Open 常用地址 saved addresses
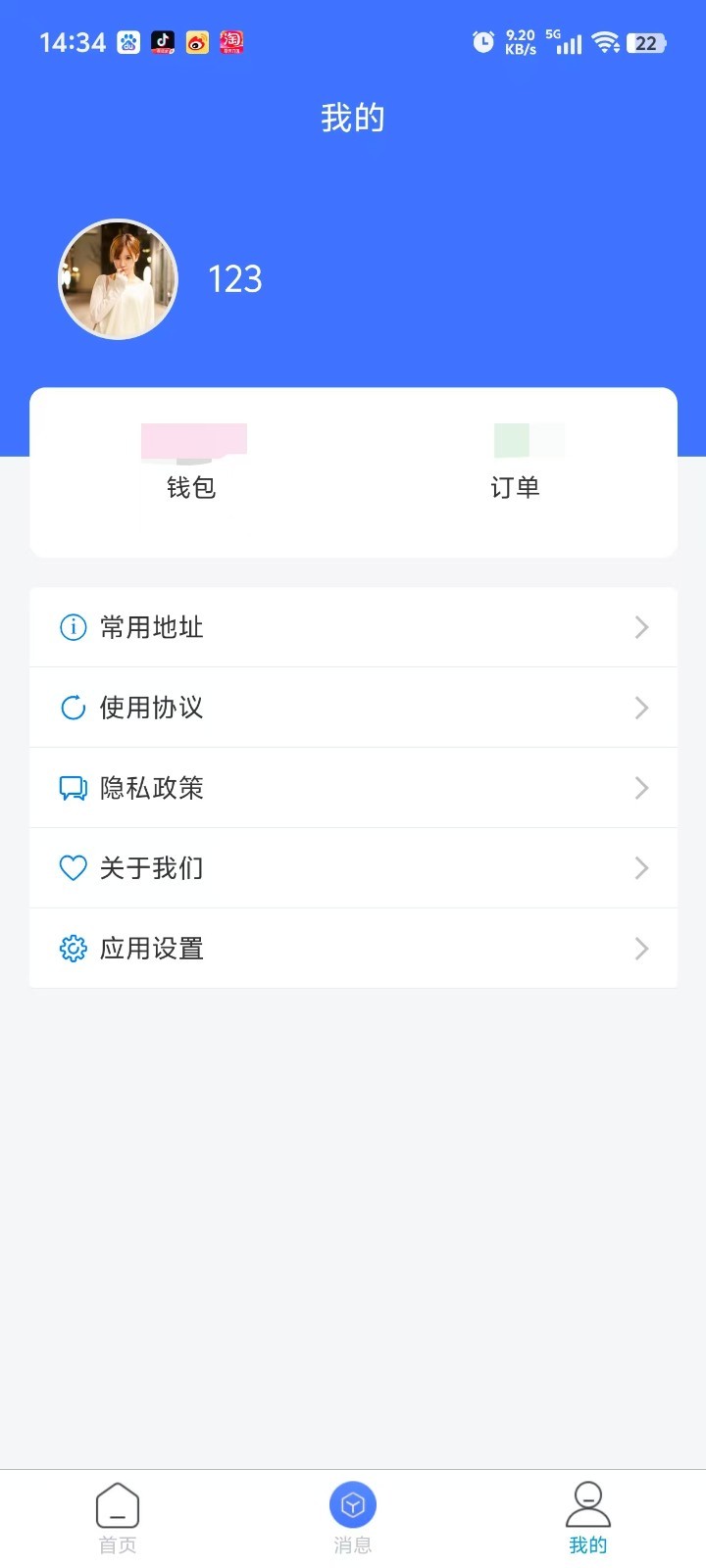This screenshot has width=706, height=1568. [353, 627]
